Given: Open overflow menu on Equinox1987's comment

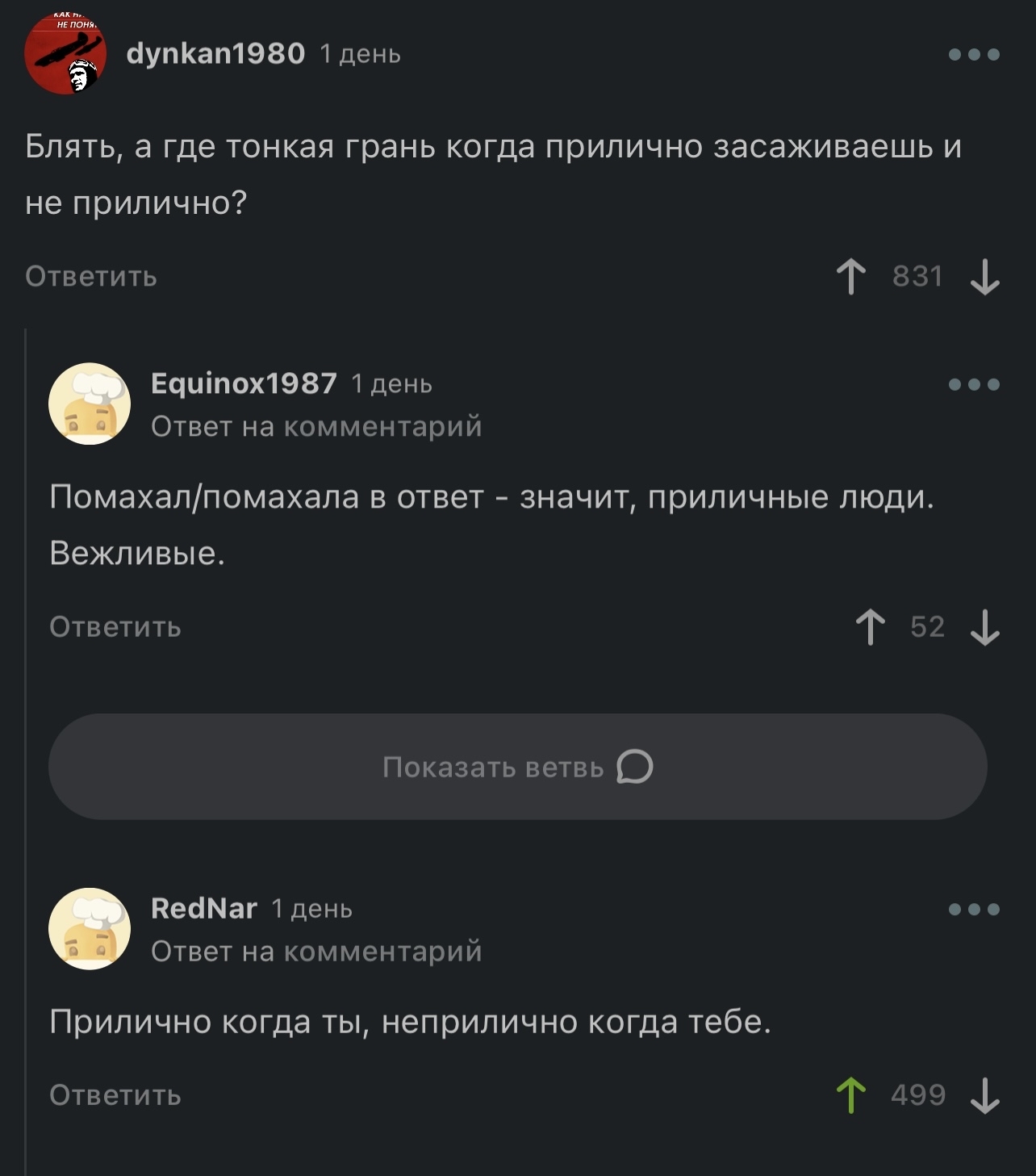Looking at the screenshot, I should pyautogui.click(x=974, y=384).
